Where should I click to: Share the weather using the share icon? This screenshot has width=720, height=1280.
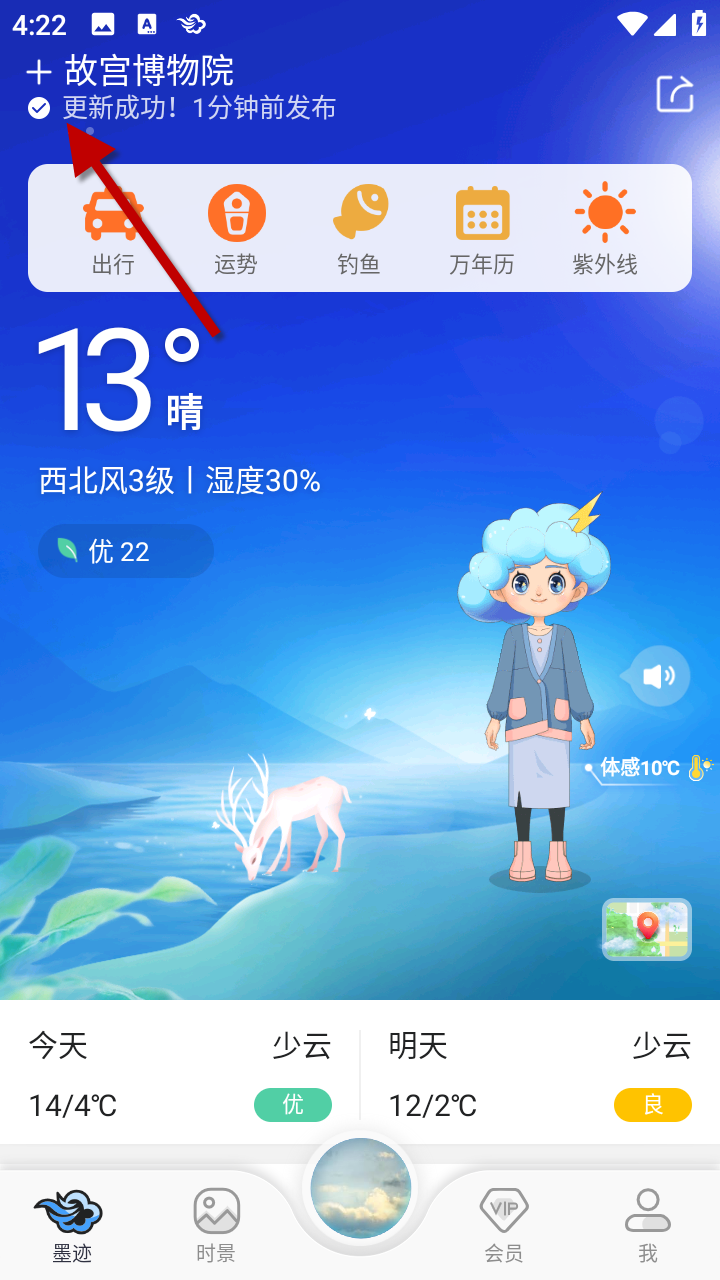point(675,94)
